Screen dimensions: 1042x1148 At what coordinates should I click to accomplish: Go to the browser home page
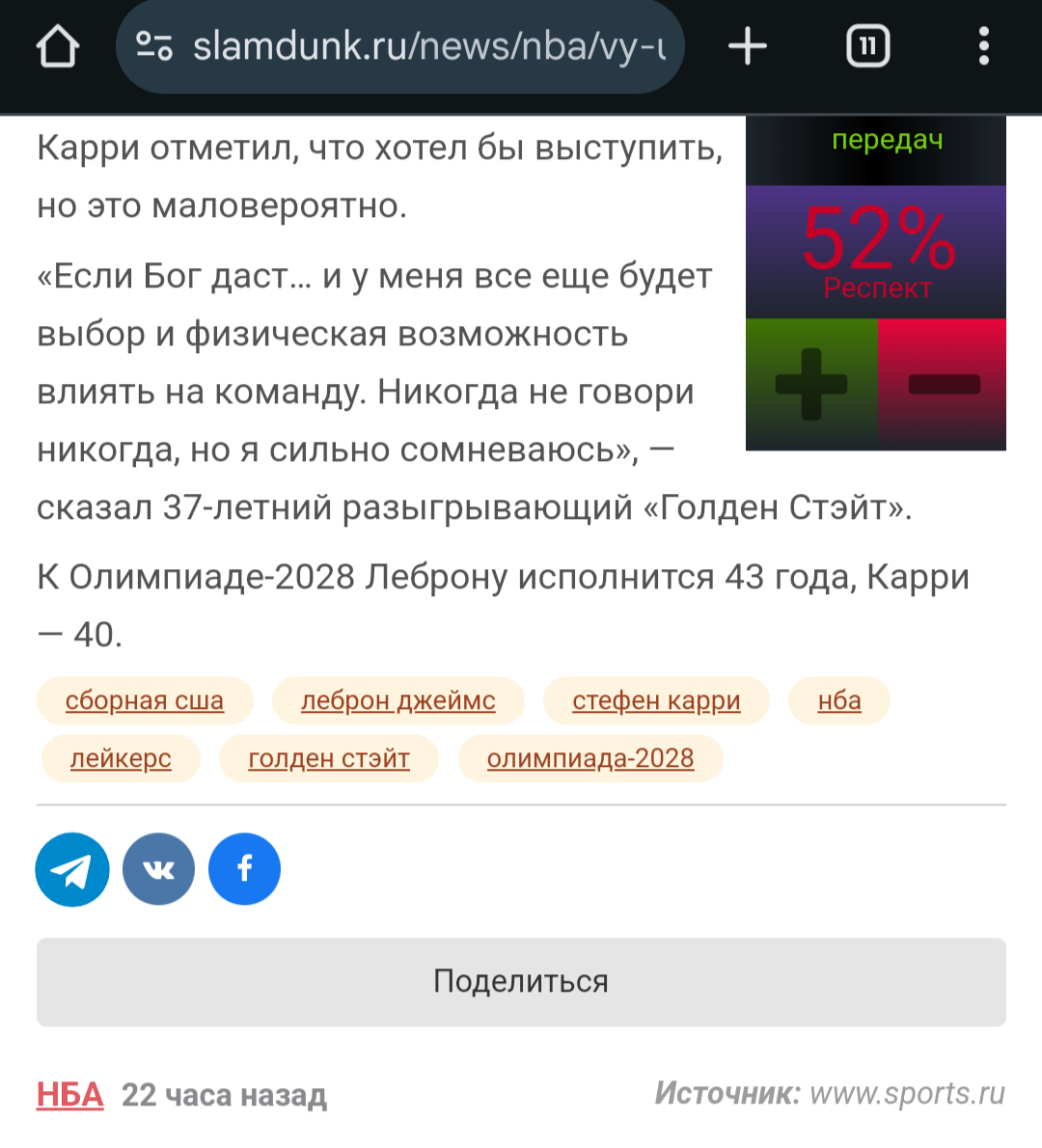[57, 46]
